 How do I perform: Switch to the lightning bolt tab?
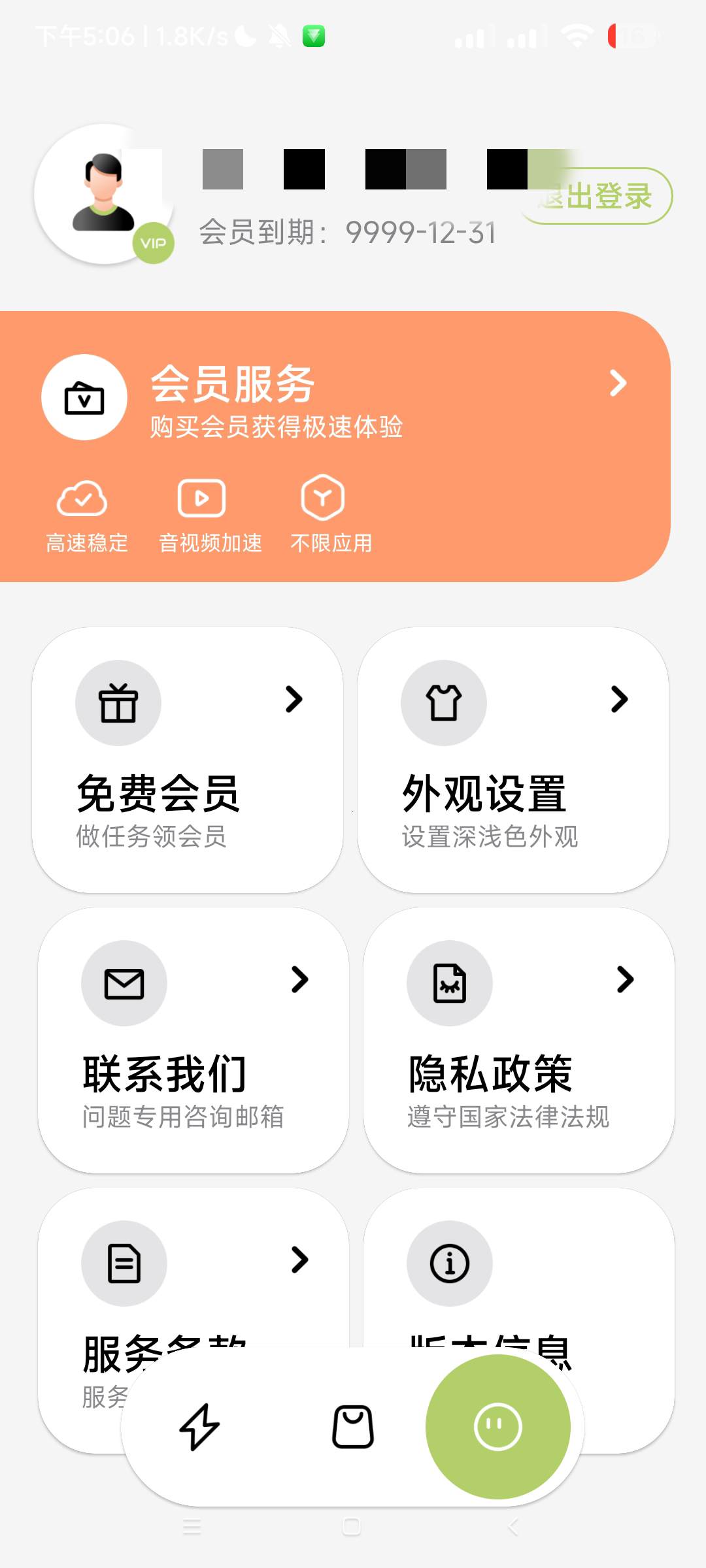click(x=199, y=1427)
